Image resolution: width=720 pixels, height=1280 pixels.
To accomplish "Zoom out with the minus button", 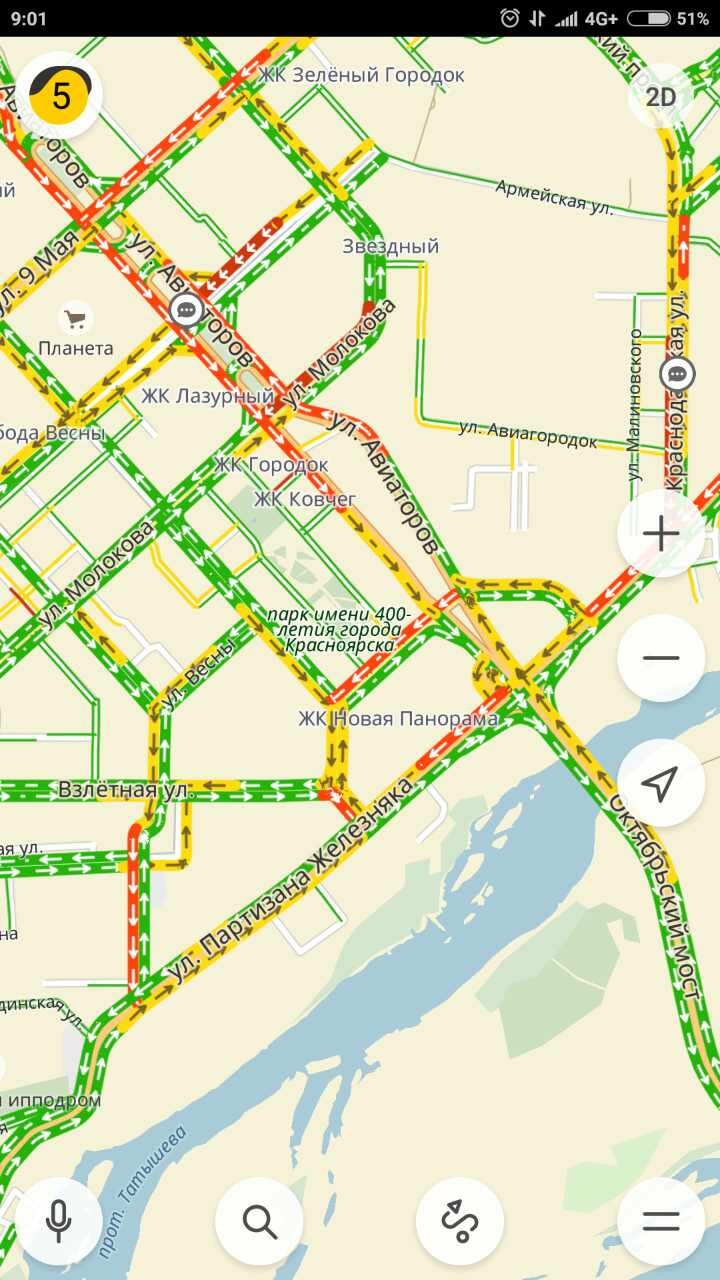I will tap(661, 658).
